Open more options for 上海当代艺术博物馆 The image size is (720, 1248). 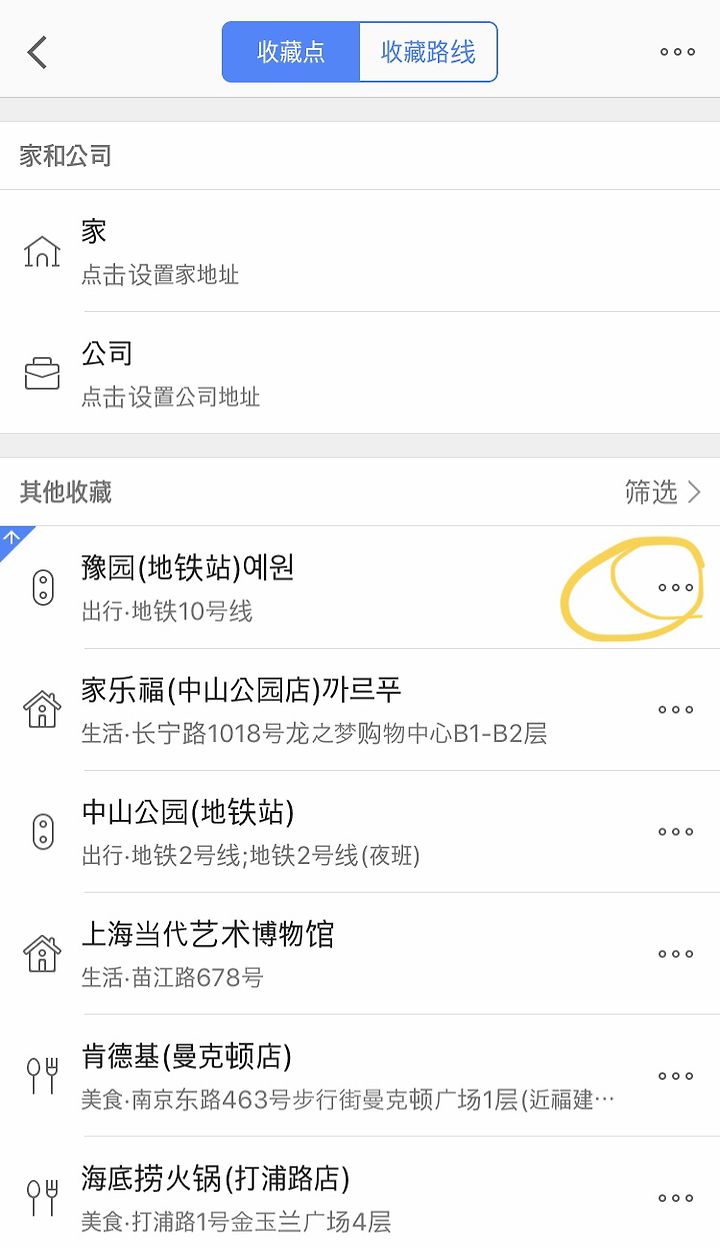pos(676,954)
